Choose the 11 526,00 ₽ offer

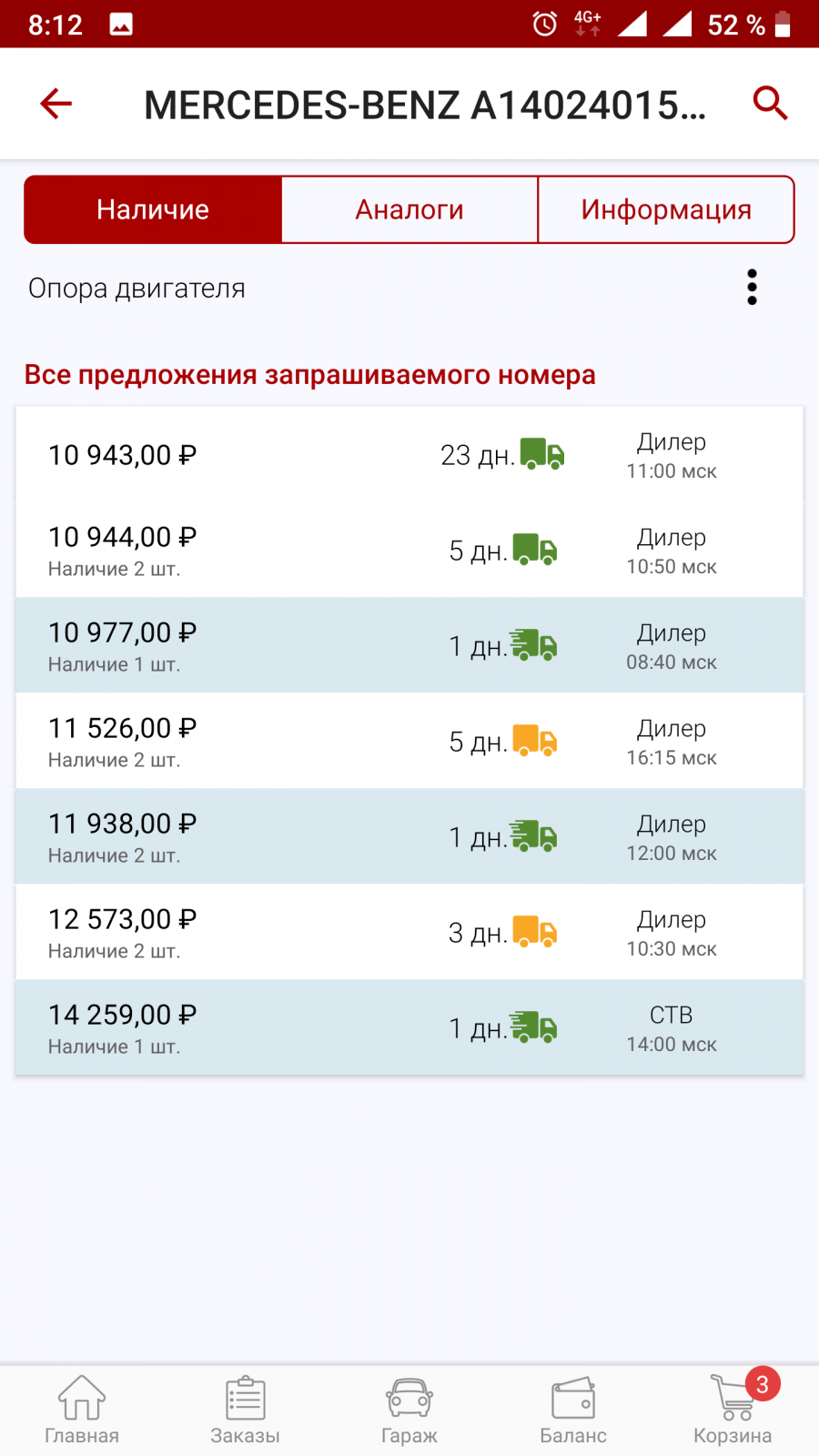[409, 741]
